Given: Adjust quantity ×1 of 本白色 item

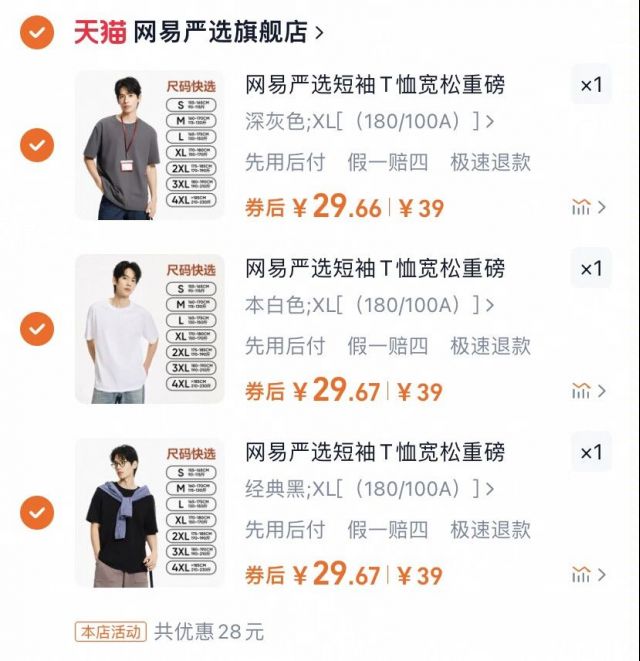Looking at the screenshot, I should [x=591, y=269].
